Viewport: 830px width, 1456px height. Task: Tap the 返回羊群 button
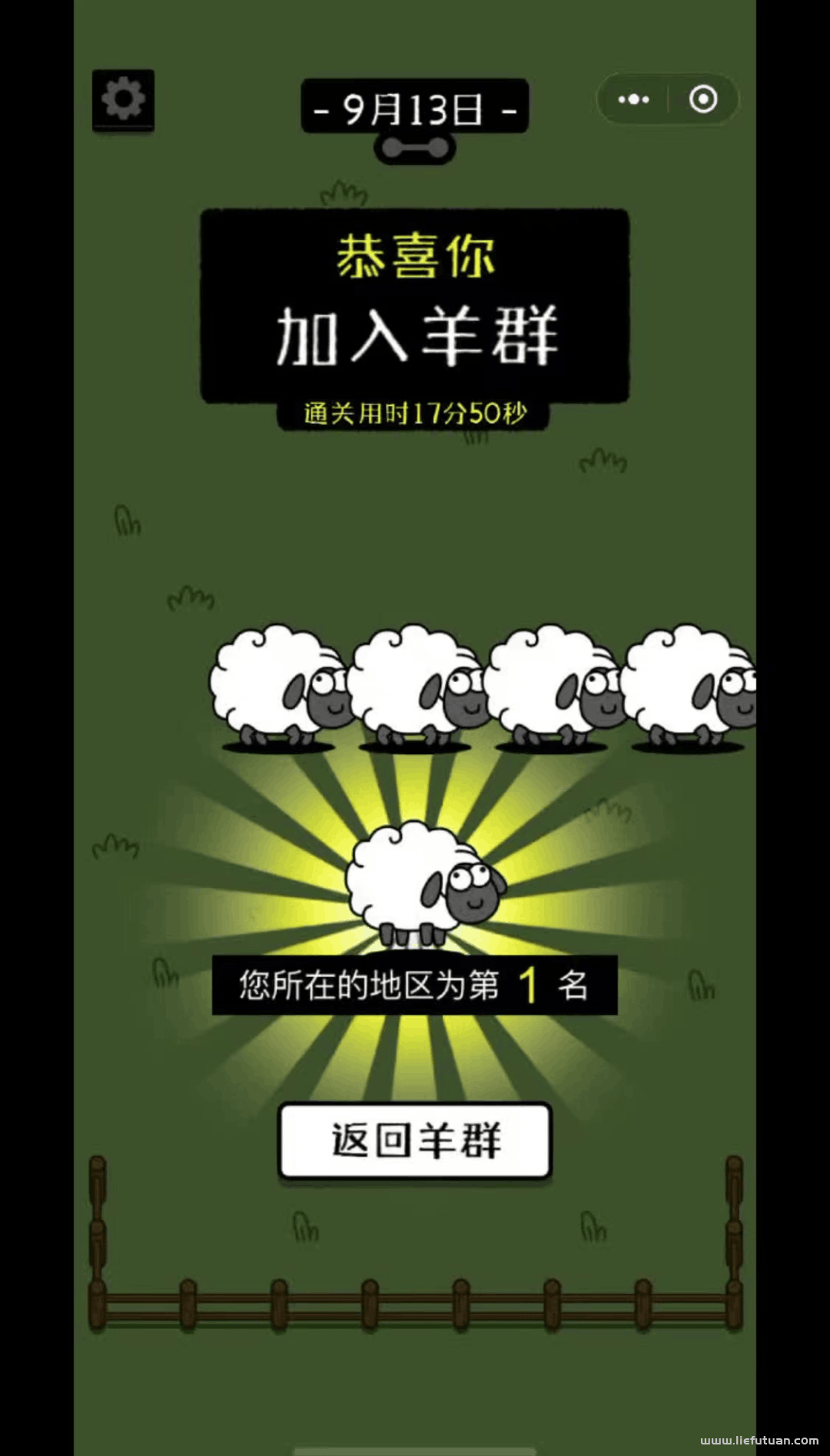pyautogui.click(x=415, y=1140)
